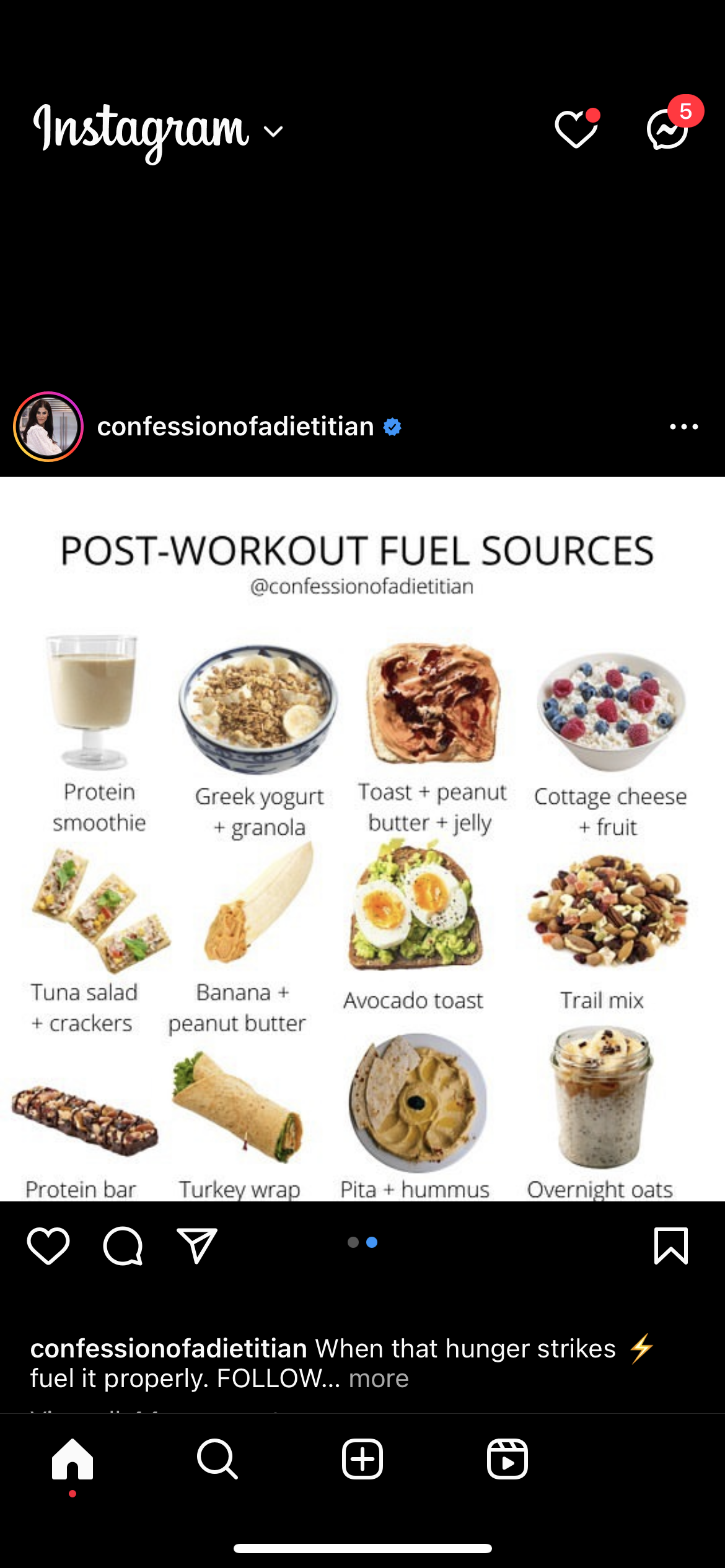
Task: Tap the post-workout fuel sources post image
Action: coord(362,867)
